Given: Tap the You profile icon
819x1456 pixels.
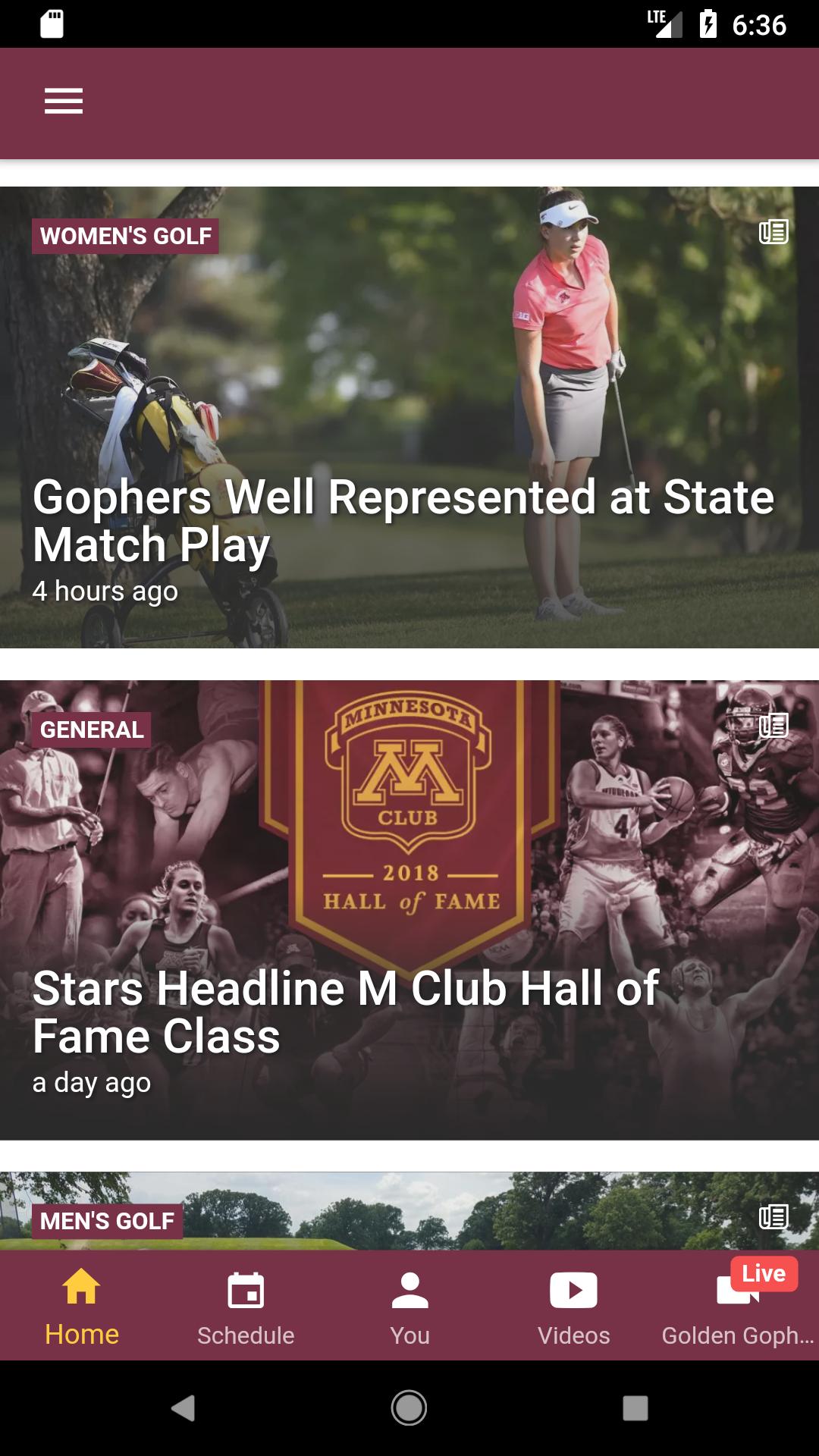Looking at the screenshot, I should tap(409, 1291).
